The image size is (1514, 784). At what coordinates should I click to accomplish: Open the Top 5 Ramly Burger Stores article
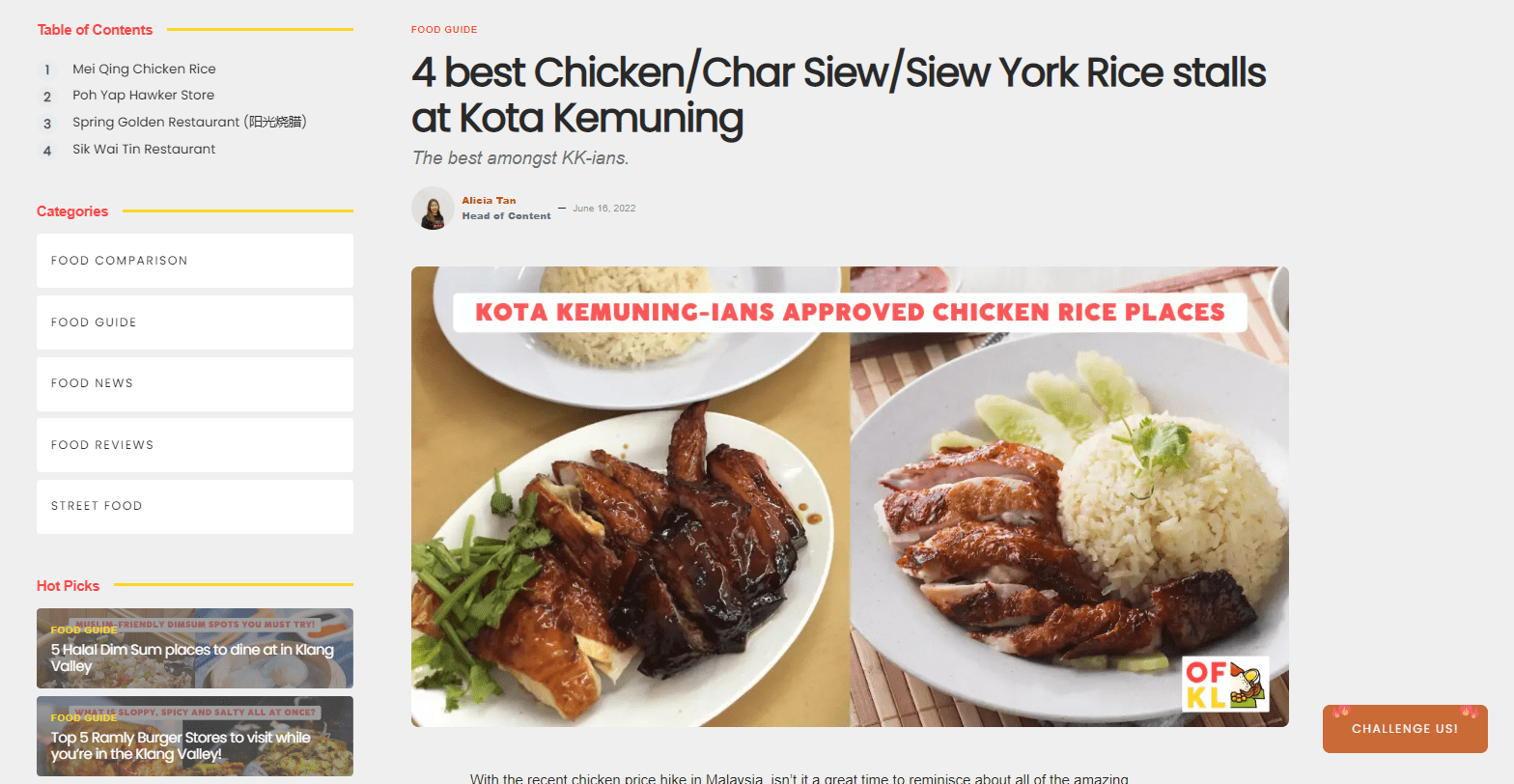pos(181,745)
